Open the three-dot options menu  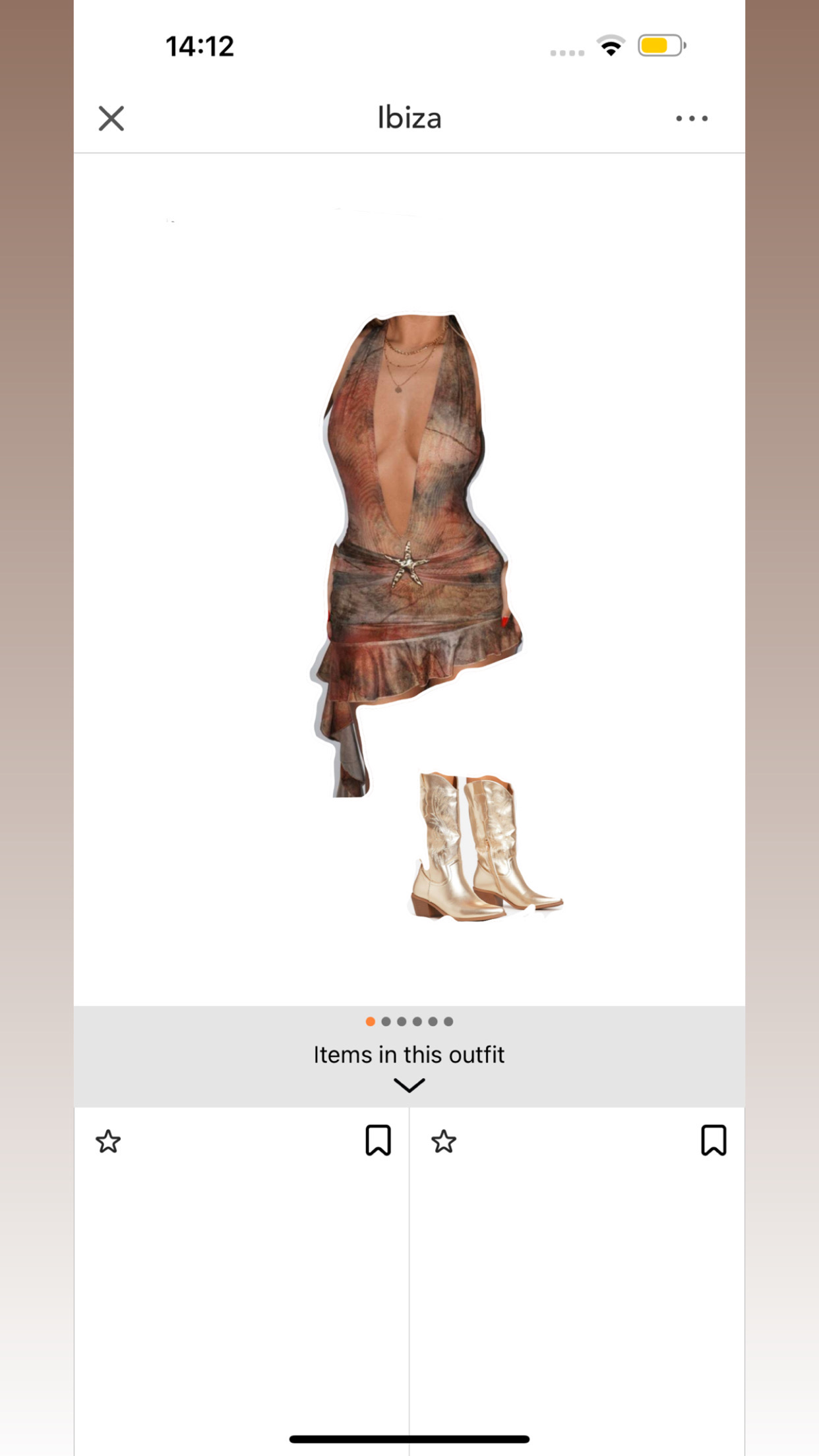click(x=692, y=119)
